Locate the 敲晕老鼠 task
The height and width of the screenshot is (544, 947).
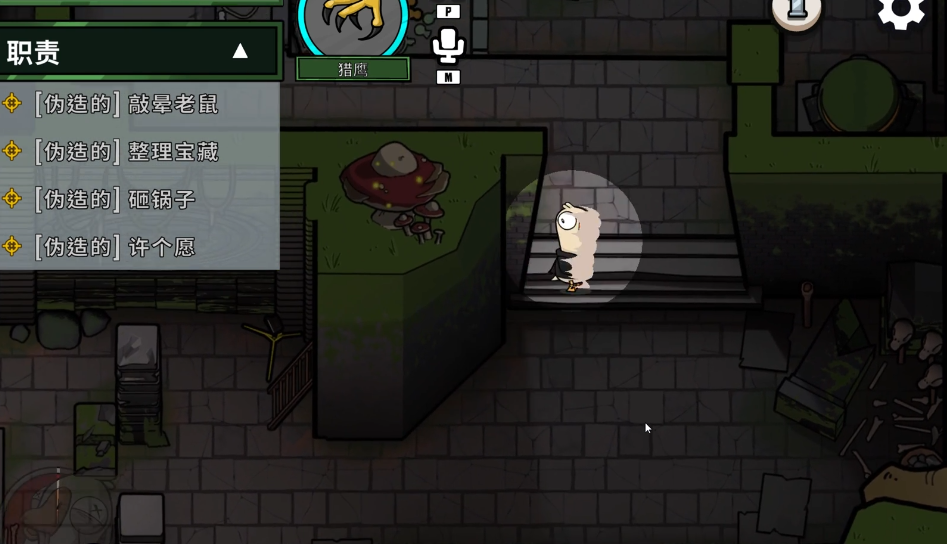(x=125, y=104)
